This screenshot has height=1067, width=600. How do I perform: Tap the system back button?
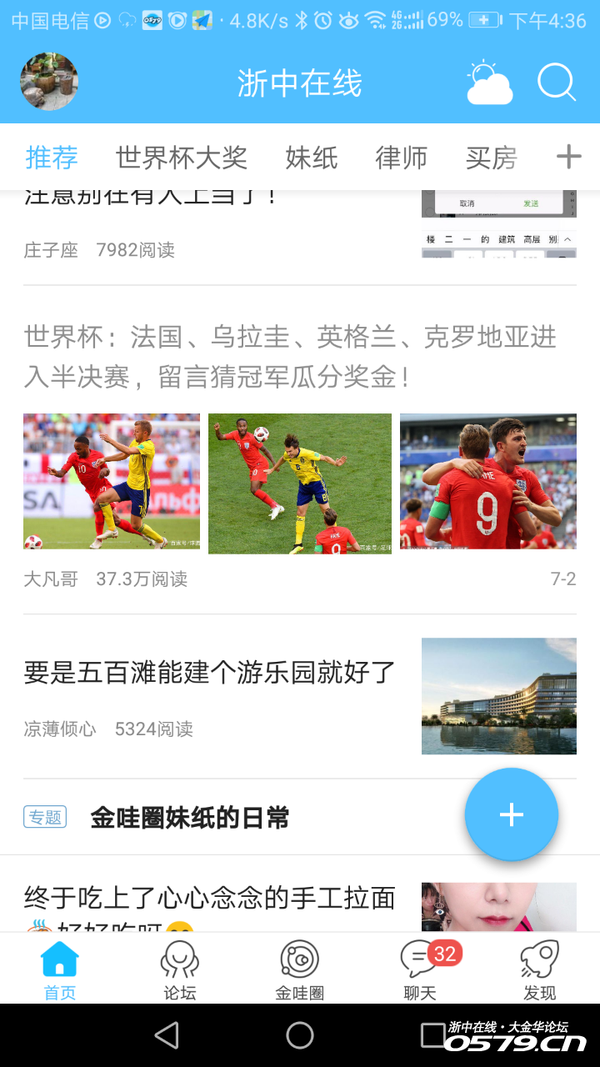167,1035
